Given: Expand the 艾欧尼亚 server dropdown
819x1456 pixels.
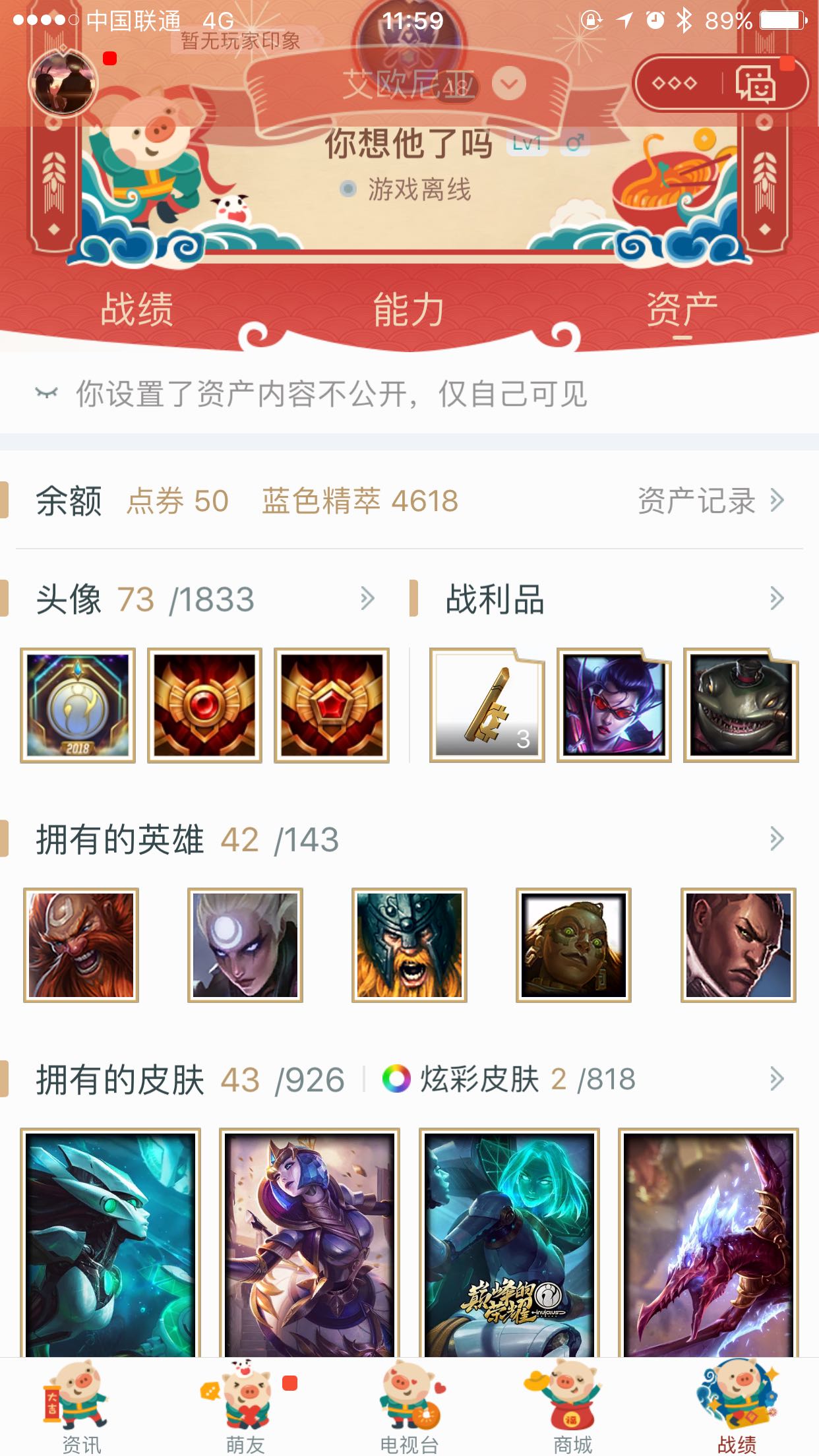Looking at the screenshot, I should point(509,84).
